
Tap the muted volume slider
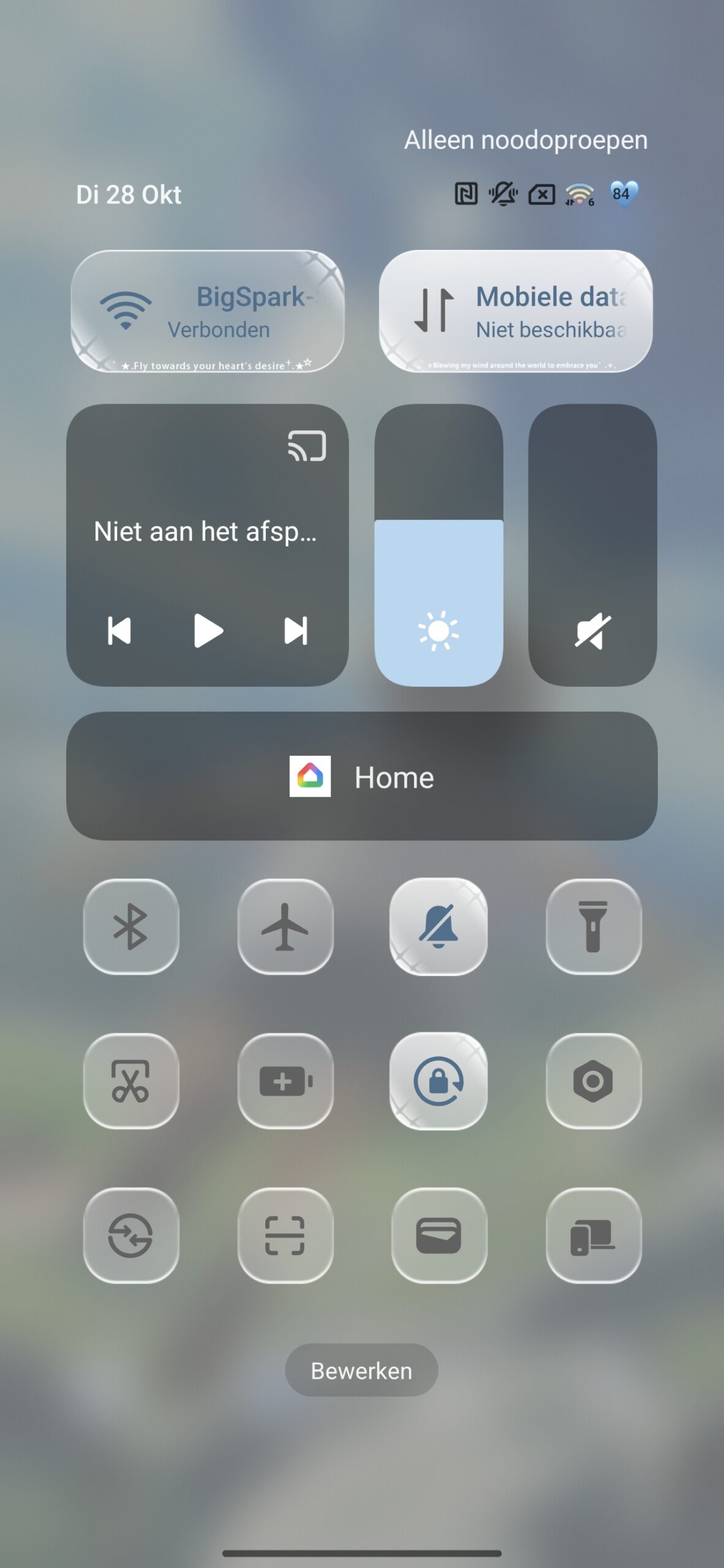[x=592, y=545]
